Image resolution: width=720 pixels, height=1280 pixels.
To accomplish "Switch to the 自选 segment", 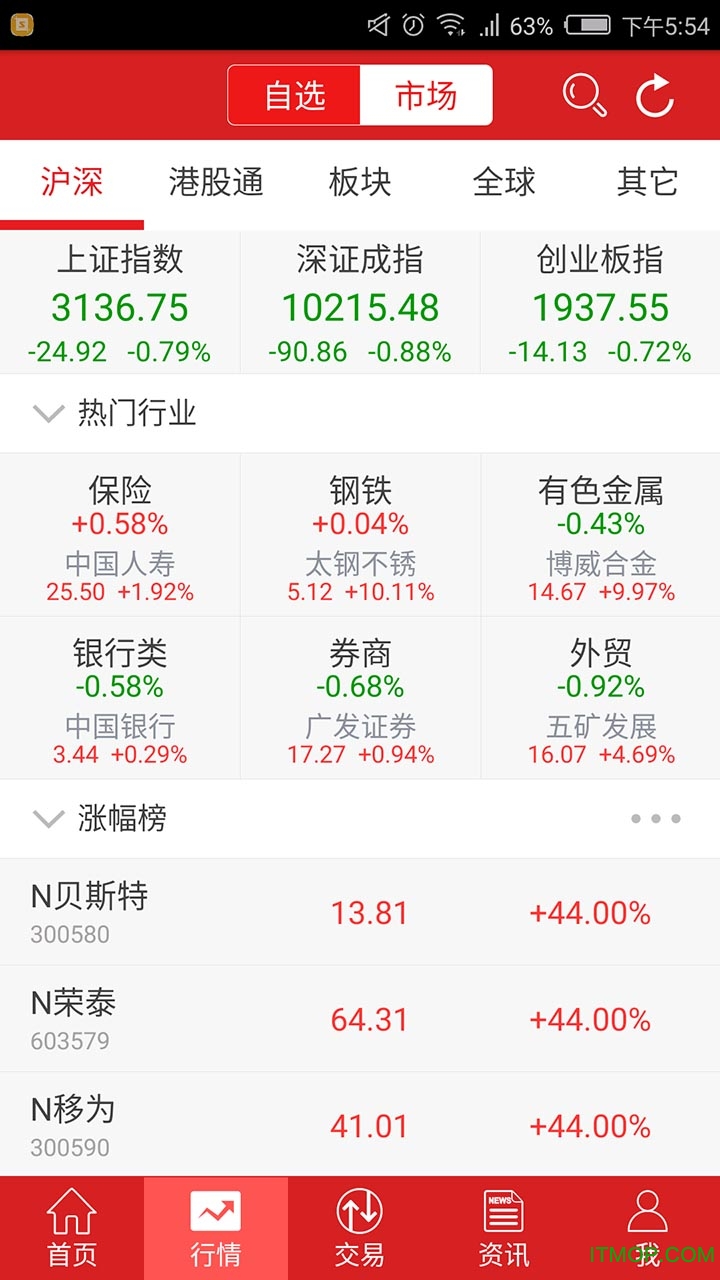I will [x=295, y=96].
